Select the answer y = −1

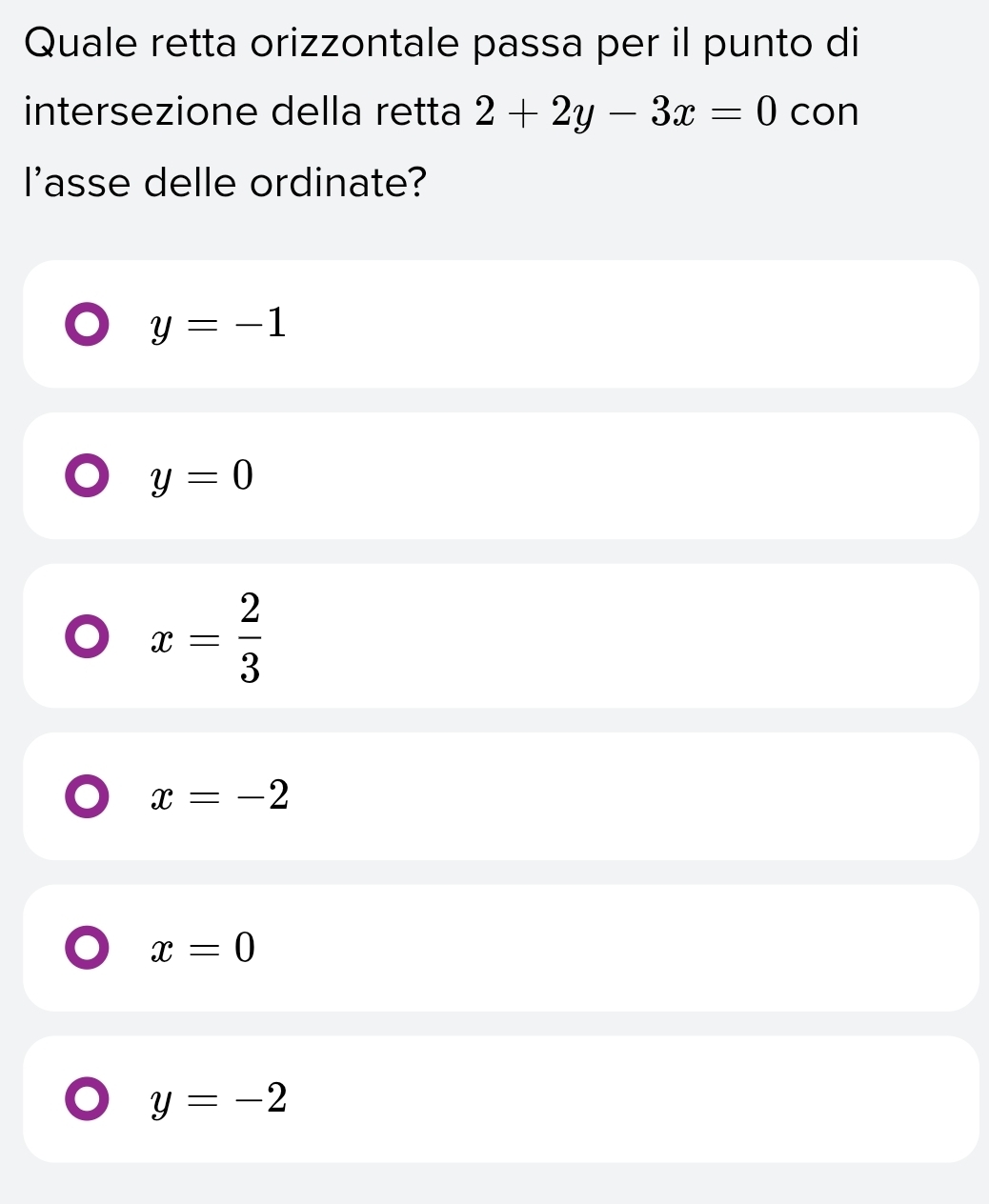click(87, 325)
